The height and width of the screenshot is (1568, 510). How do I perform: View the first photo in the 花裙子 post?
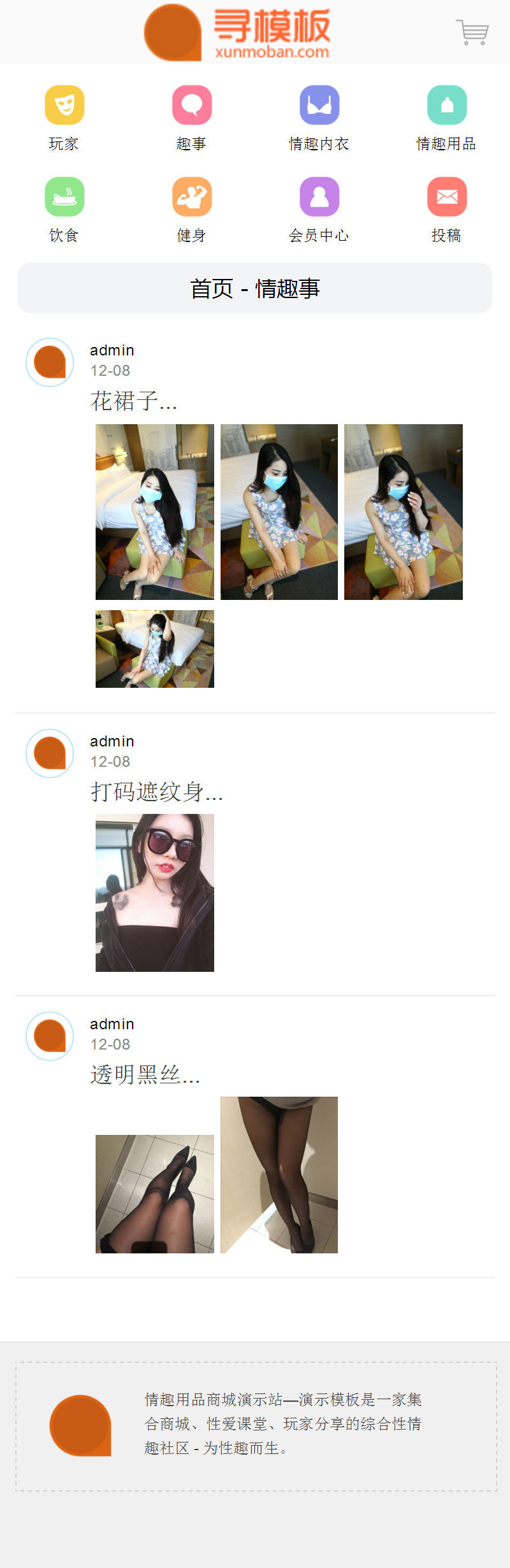(155, 512)
